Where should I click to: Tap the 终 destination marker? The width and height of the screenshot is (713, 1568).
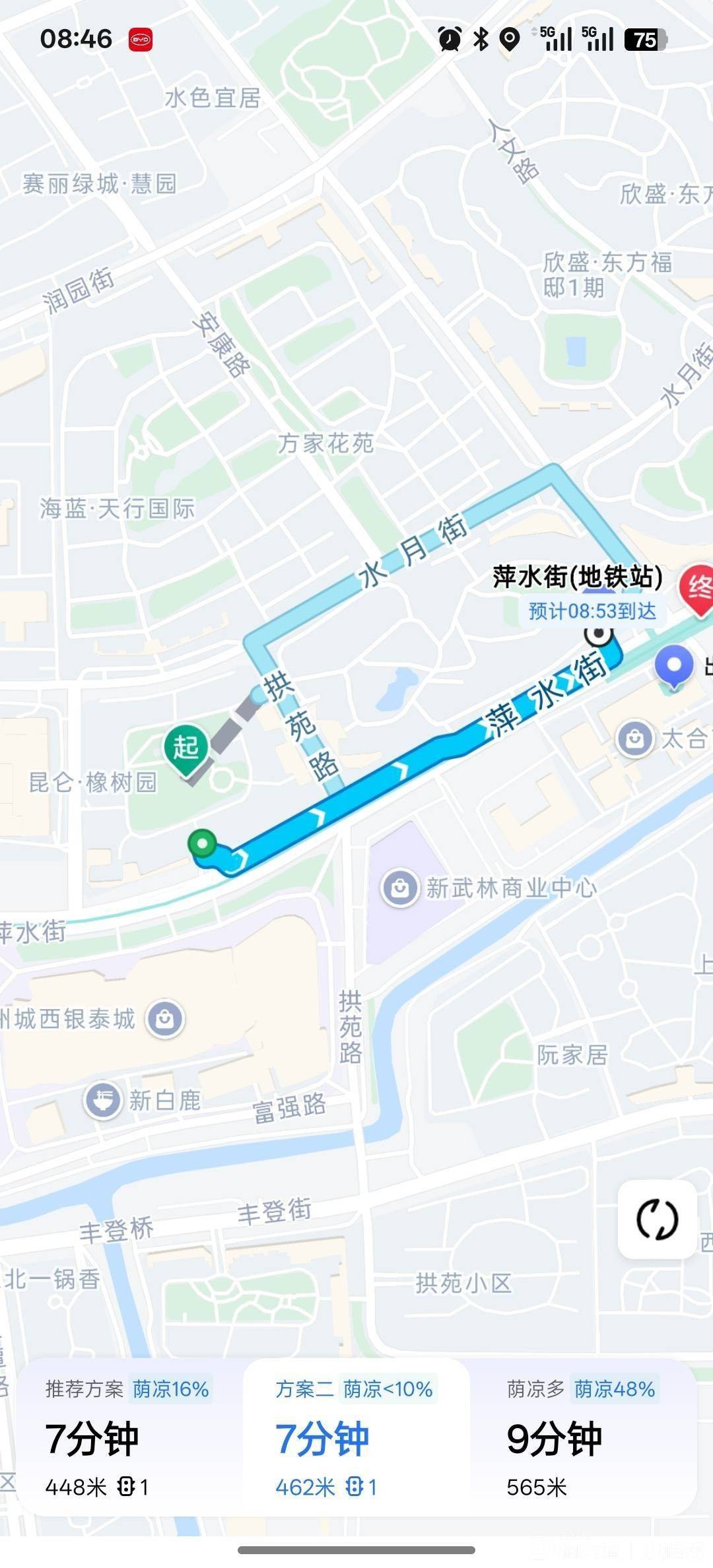(x=698, y=589)
